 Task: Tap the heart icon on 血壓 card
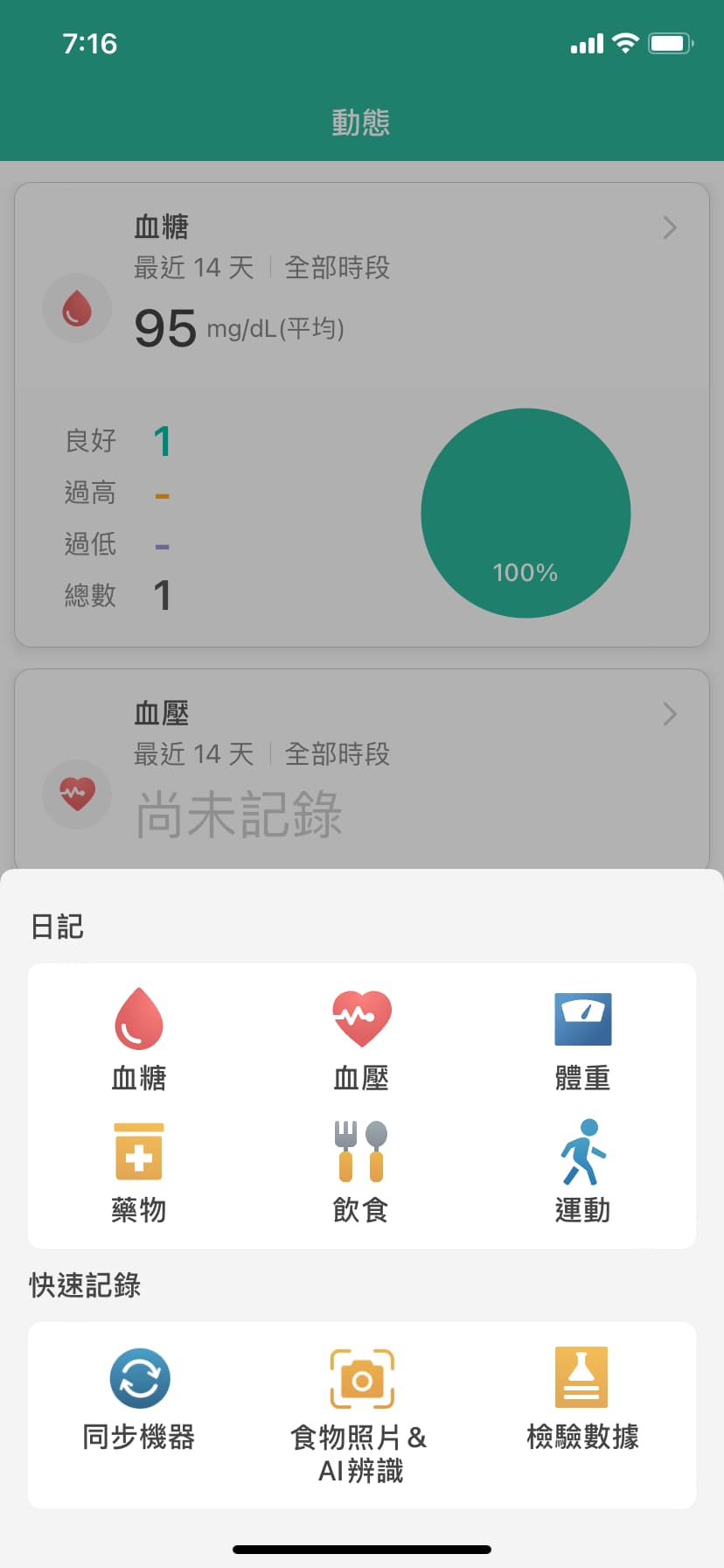pos(77,794)
